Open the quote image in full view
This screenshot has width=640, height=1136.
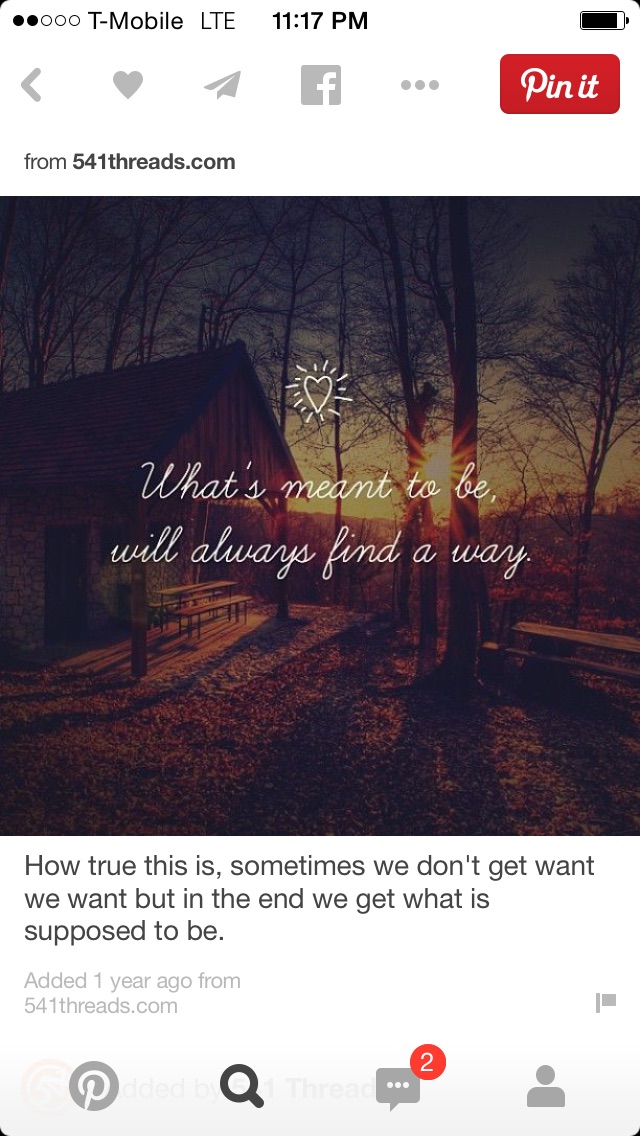tap(320, 515)
